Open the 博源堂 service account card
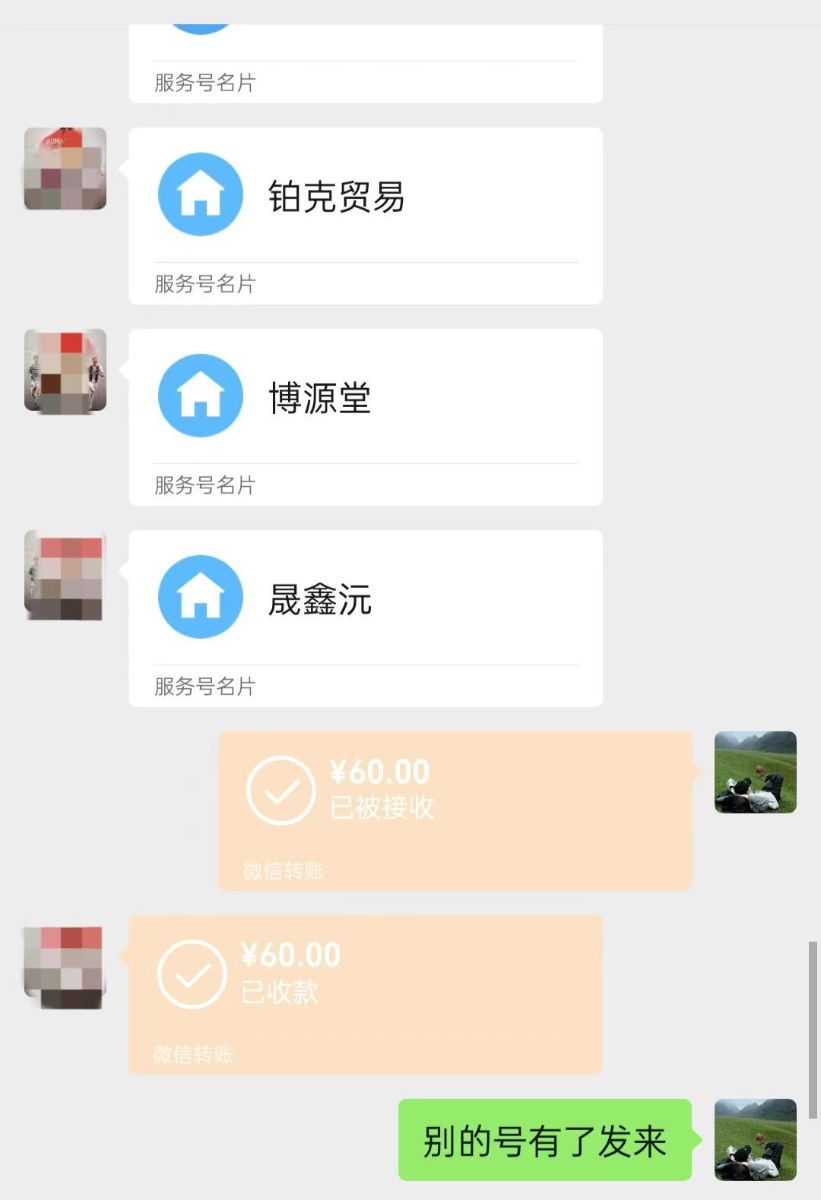The height and width of the screenshot is (1200, 821). (x=365, y=416)
